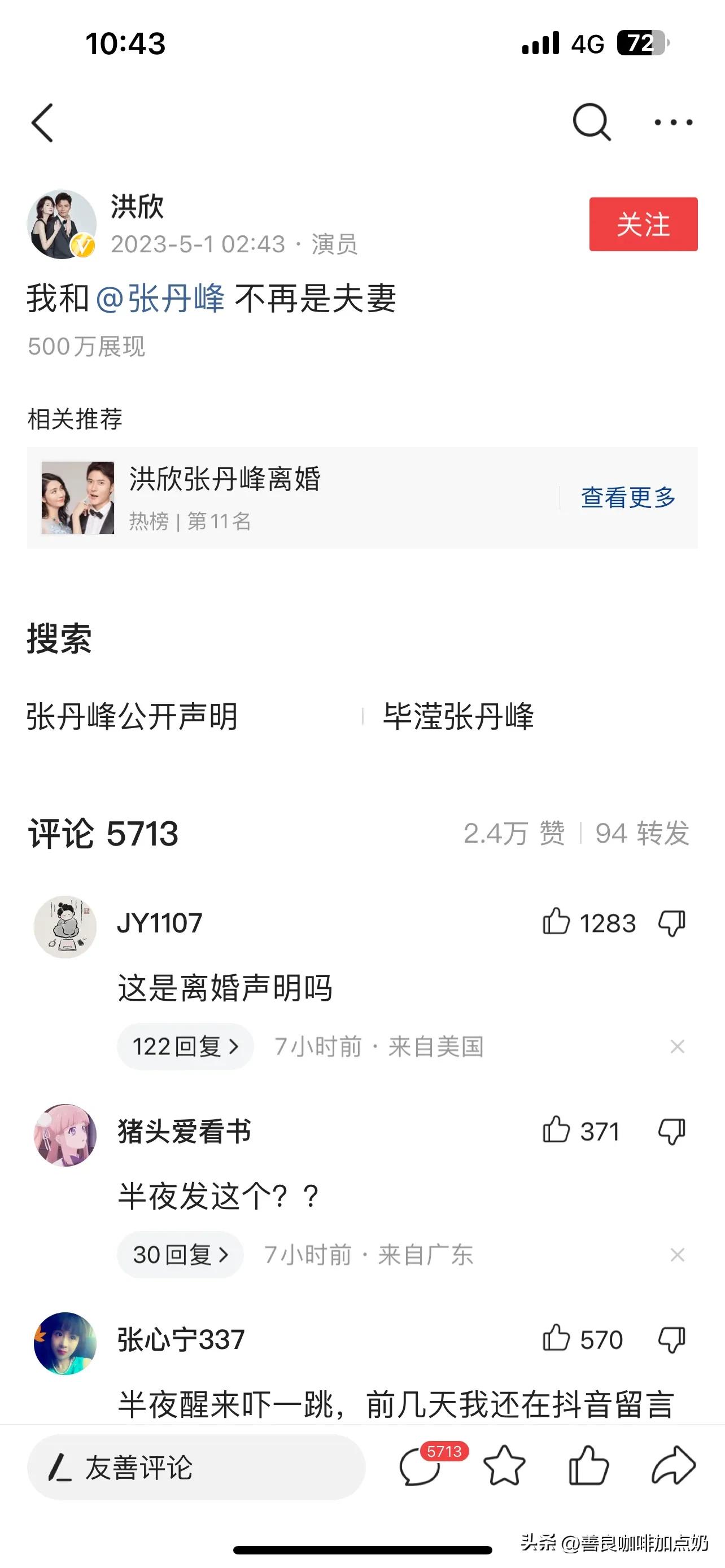Viewport: 725px width, 1568px height.
Task: Dislike 张心宁337's comment with thumbs-down
Action: tap(670, 1339)
